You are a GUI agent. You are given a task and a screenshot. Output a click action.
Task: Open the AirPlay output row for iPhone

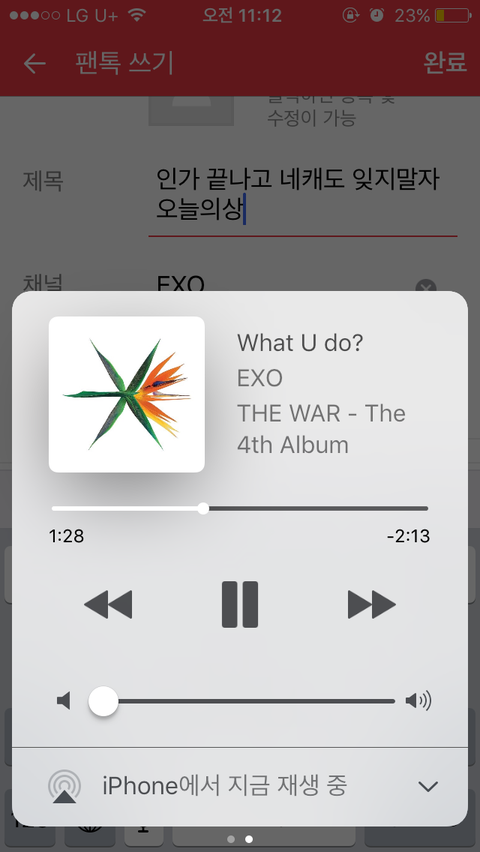[x=240, y=786]
